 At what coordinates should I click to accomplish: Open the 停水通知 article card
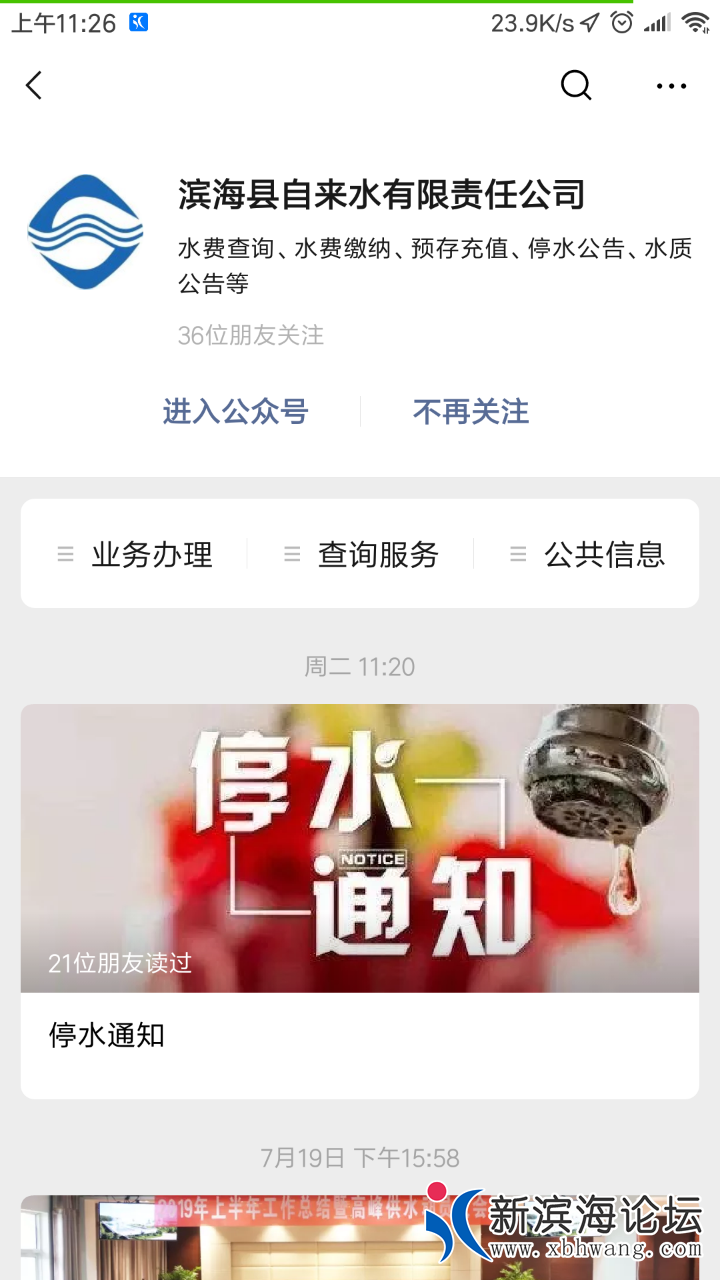tap(360, 900)
